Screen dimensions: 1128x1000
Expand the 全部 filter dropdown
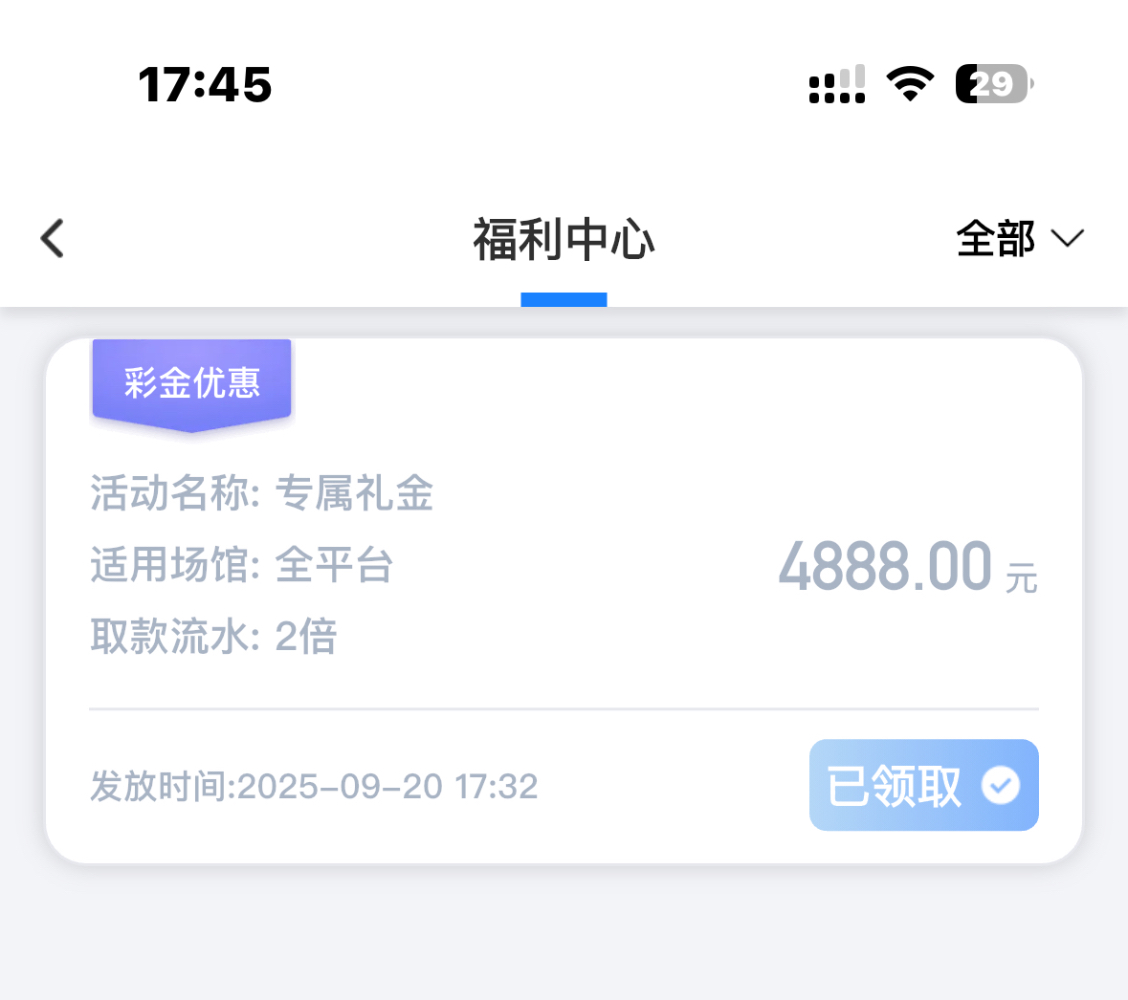pyautogui.click(x=1019, y=239)
